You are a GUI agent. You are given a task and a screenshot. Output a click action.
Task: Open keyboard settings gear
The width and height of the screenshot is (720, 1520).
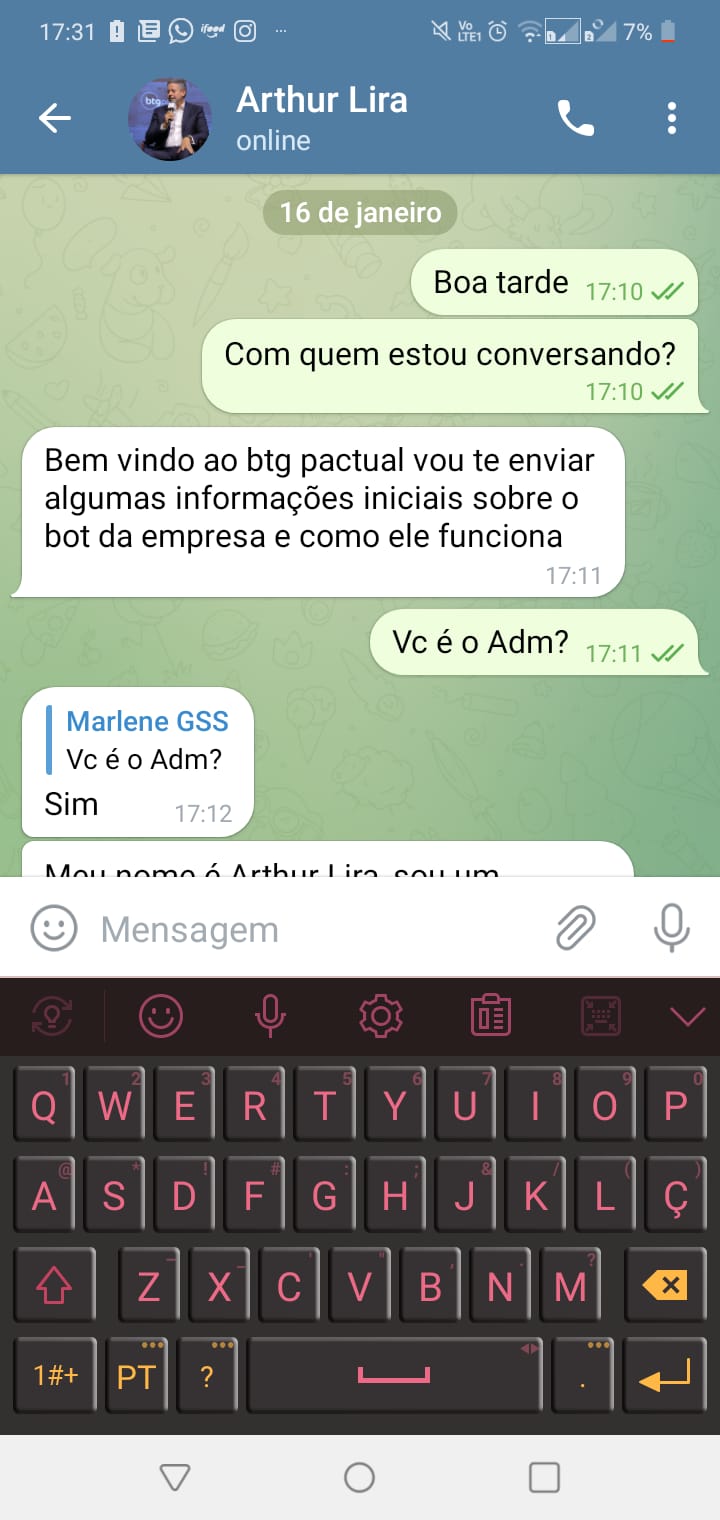tap(380, 1017)
